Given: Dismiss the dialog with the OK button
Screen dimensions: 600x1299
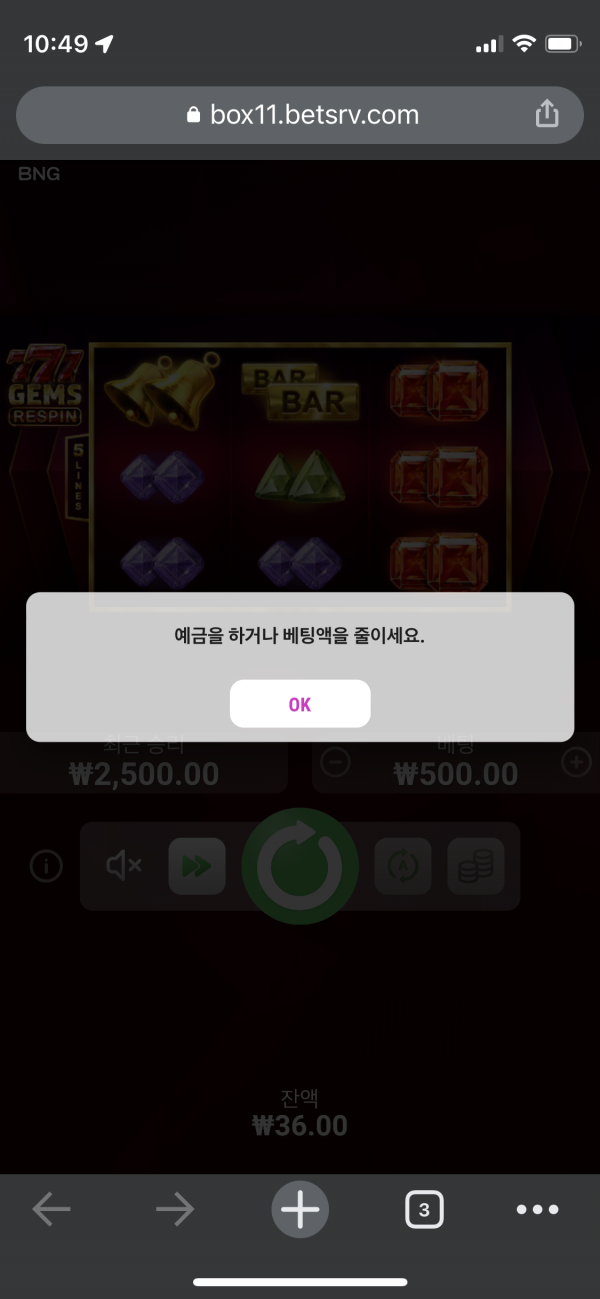Looking at the screenshot, I should (300, 704).
